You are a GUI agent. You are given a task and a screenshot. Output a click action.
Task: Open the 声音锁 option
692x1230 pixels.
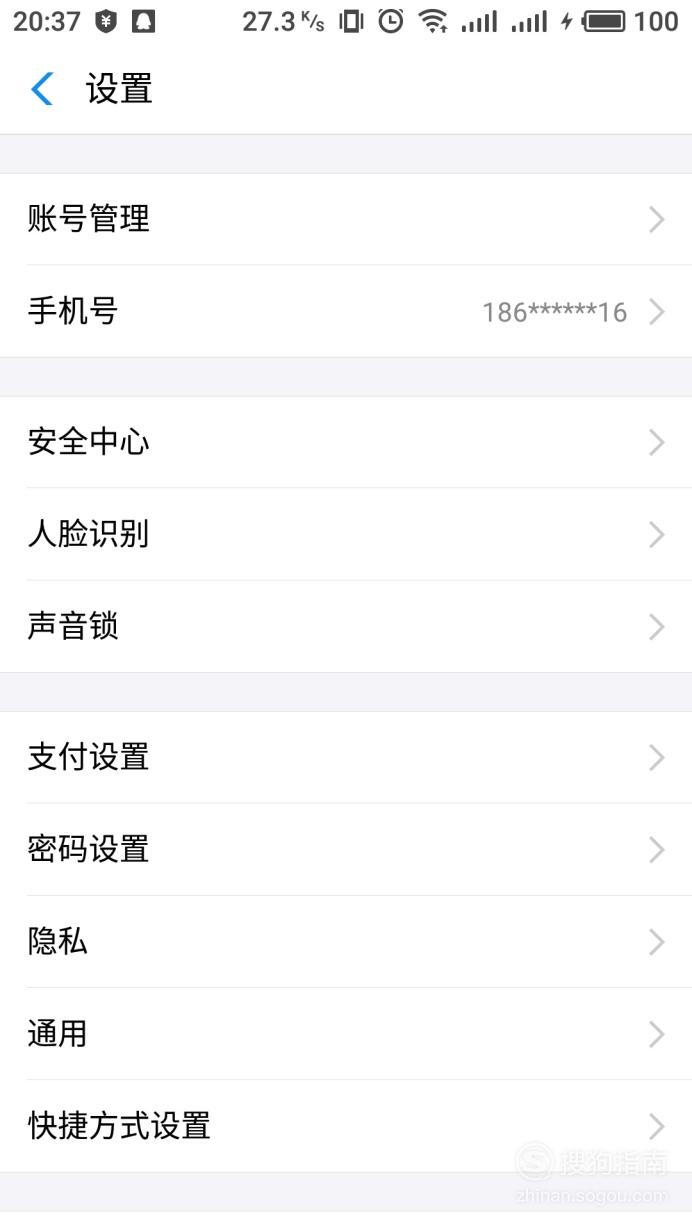point(346,626)
